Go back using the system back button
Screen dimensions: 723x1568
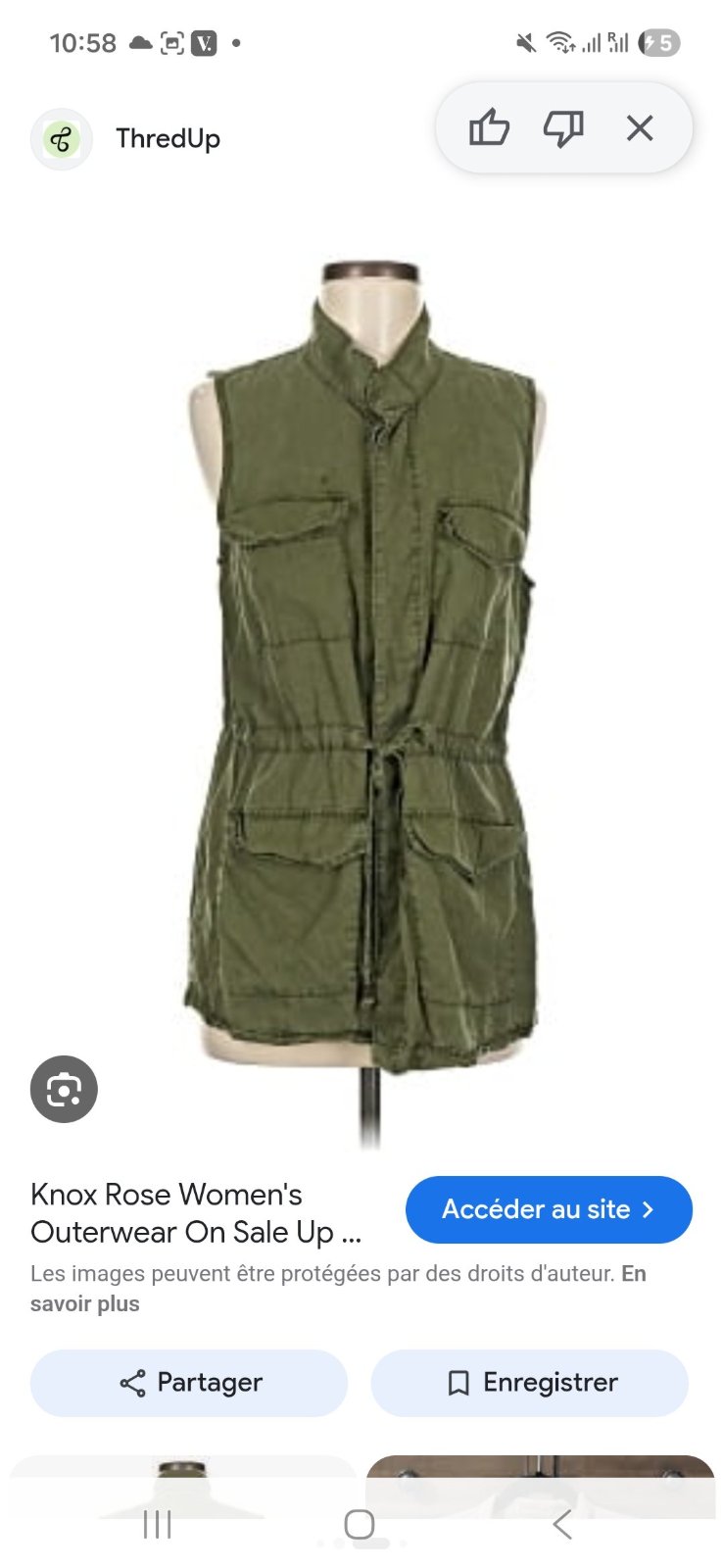click(x=561, y=1524)
